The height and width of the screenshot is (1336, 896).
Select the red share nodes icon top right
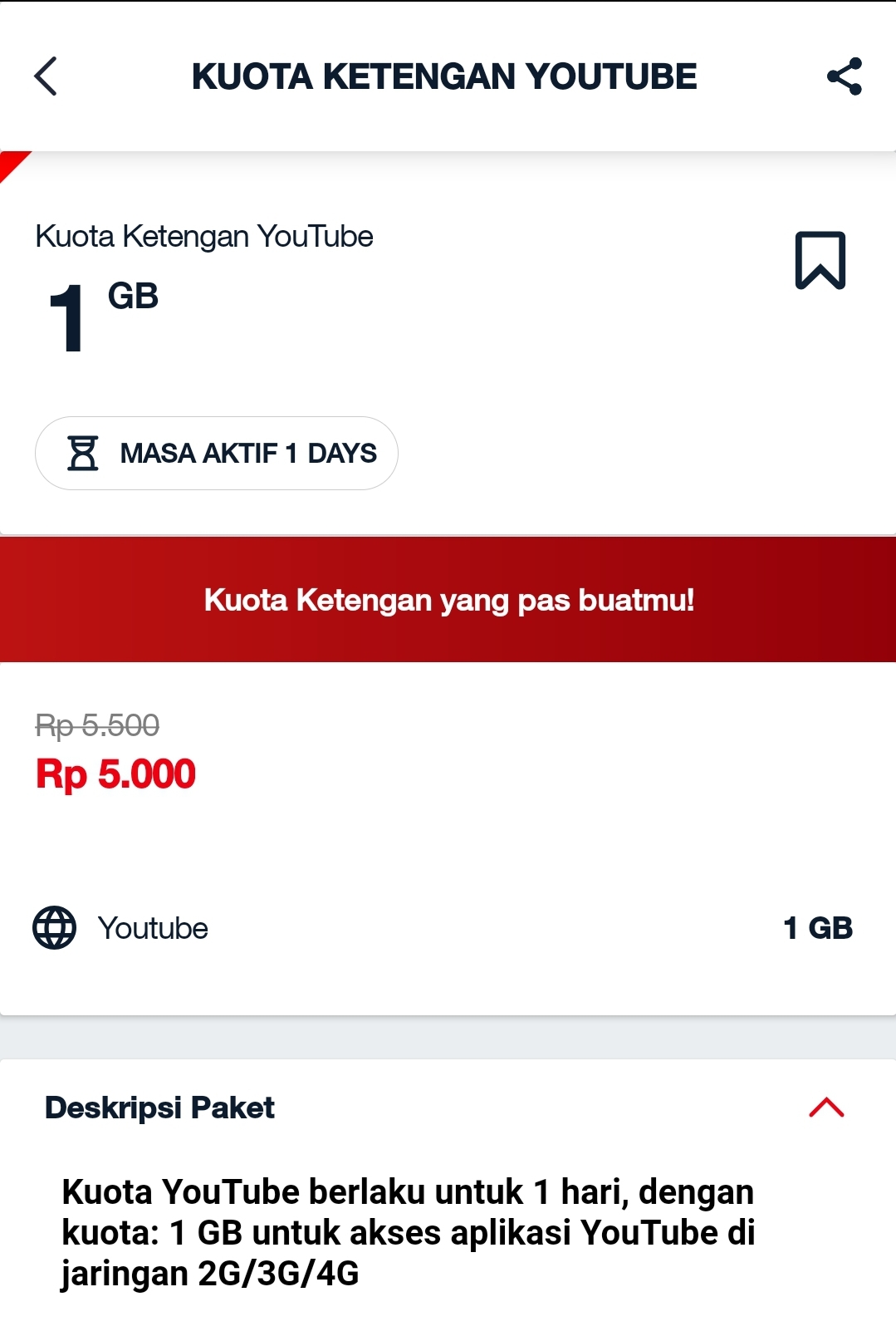pyautogui.click(x=845, y=78)
